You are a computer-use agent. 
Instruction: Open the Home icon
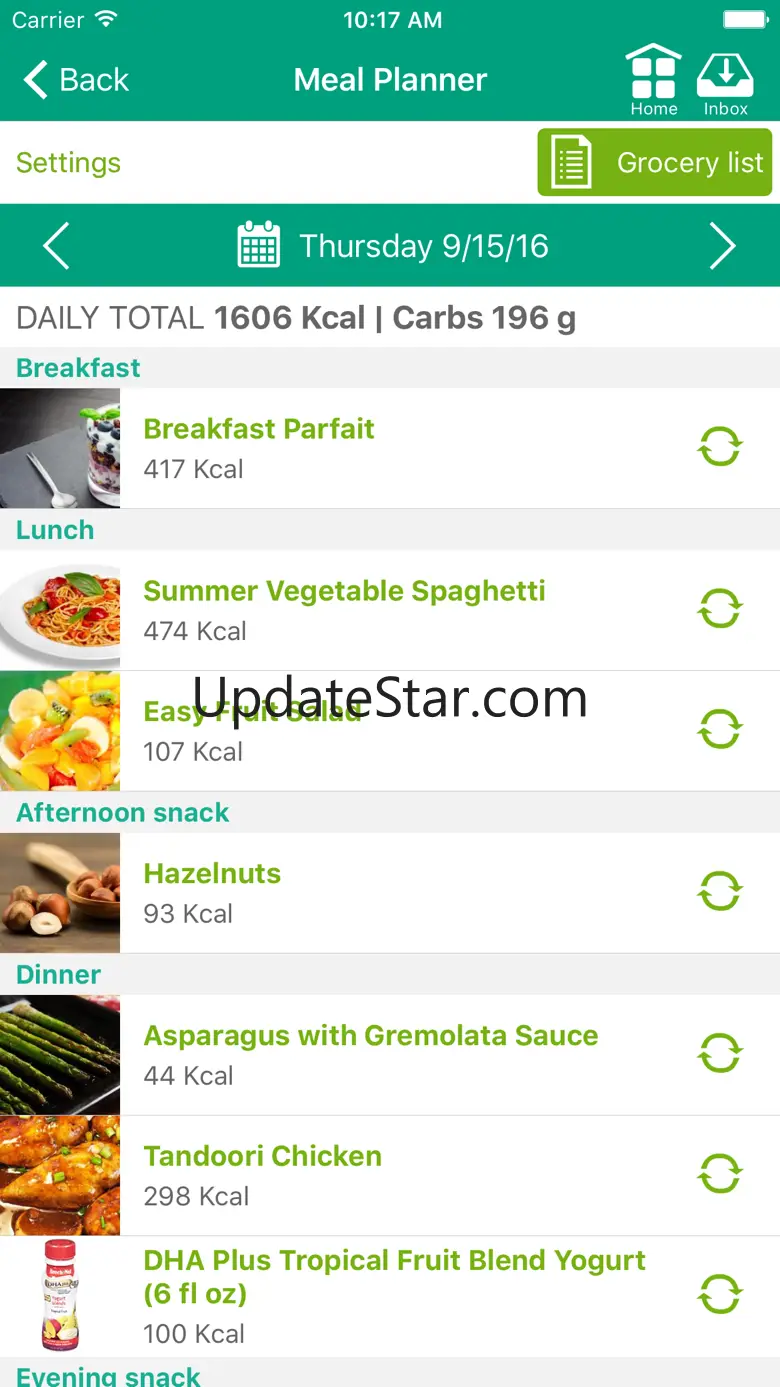(654, 80)
